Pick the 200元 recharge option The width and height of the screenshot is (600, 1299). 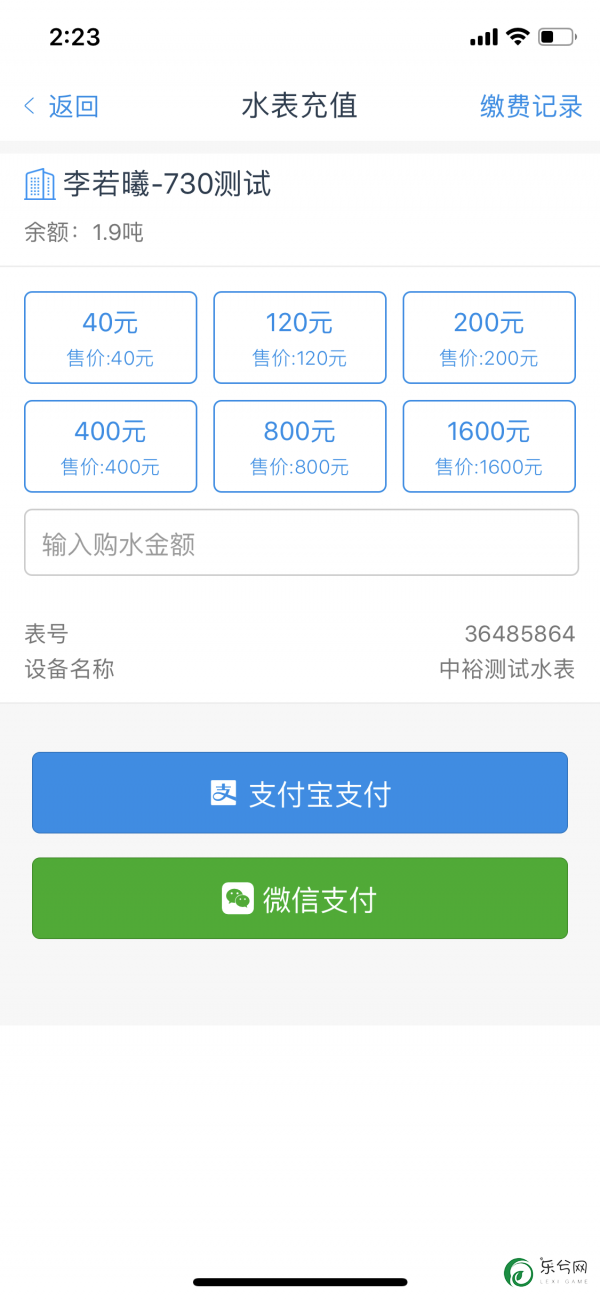coord(489,338)
